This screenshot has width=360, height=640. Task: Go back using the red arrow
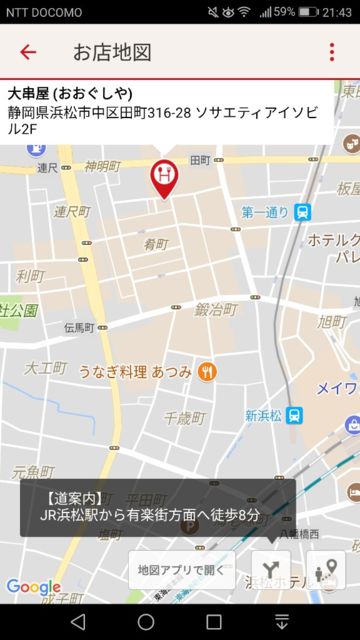pos(28,52)
